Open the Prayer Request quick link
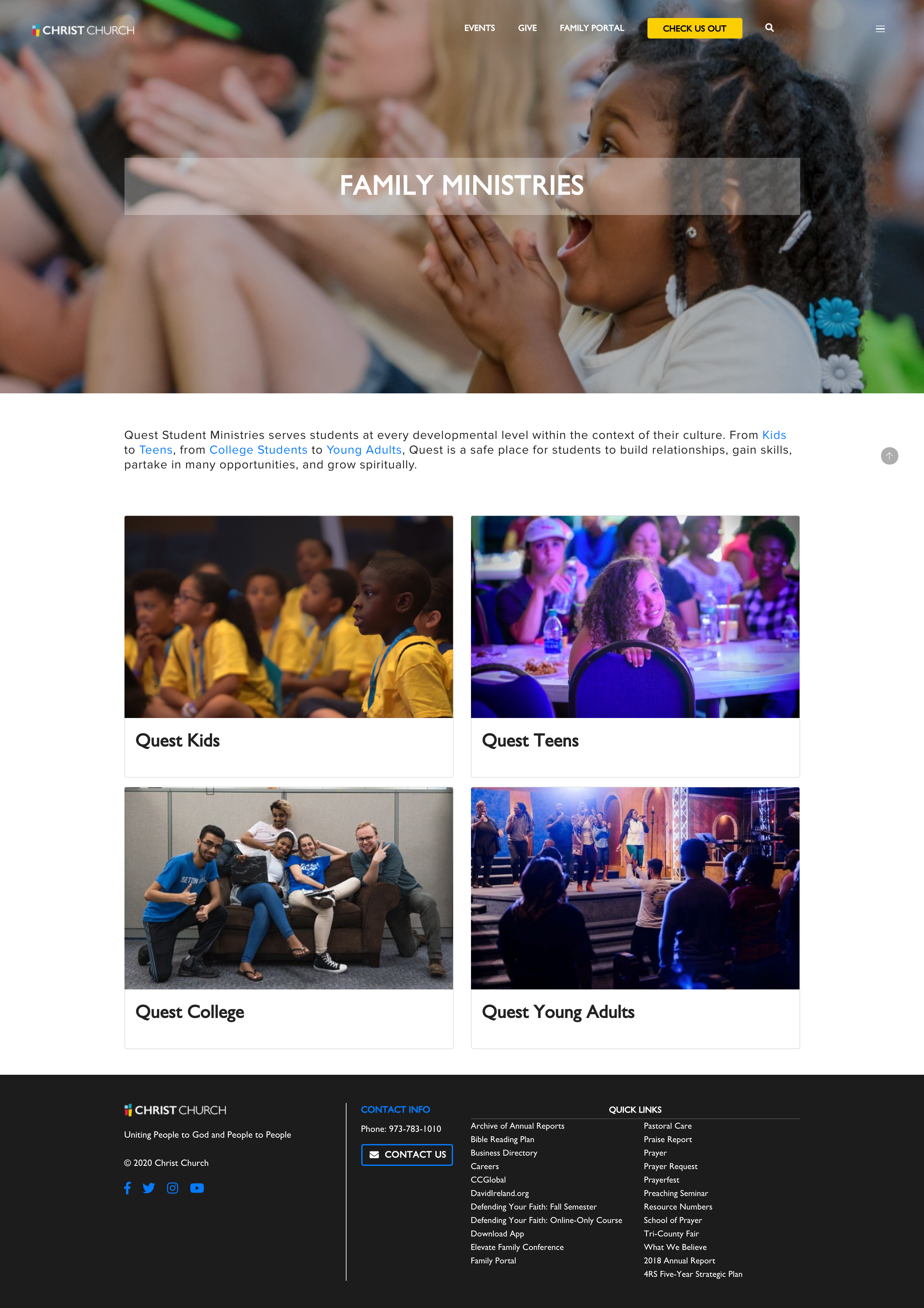This screenshot has width=924, height=1308. [x=670, y=1166]
